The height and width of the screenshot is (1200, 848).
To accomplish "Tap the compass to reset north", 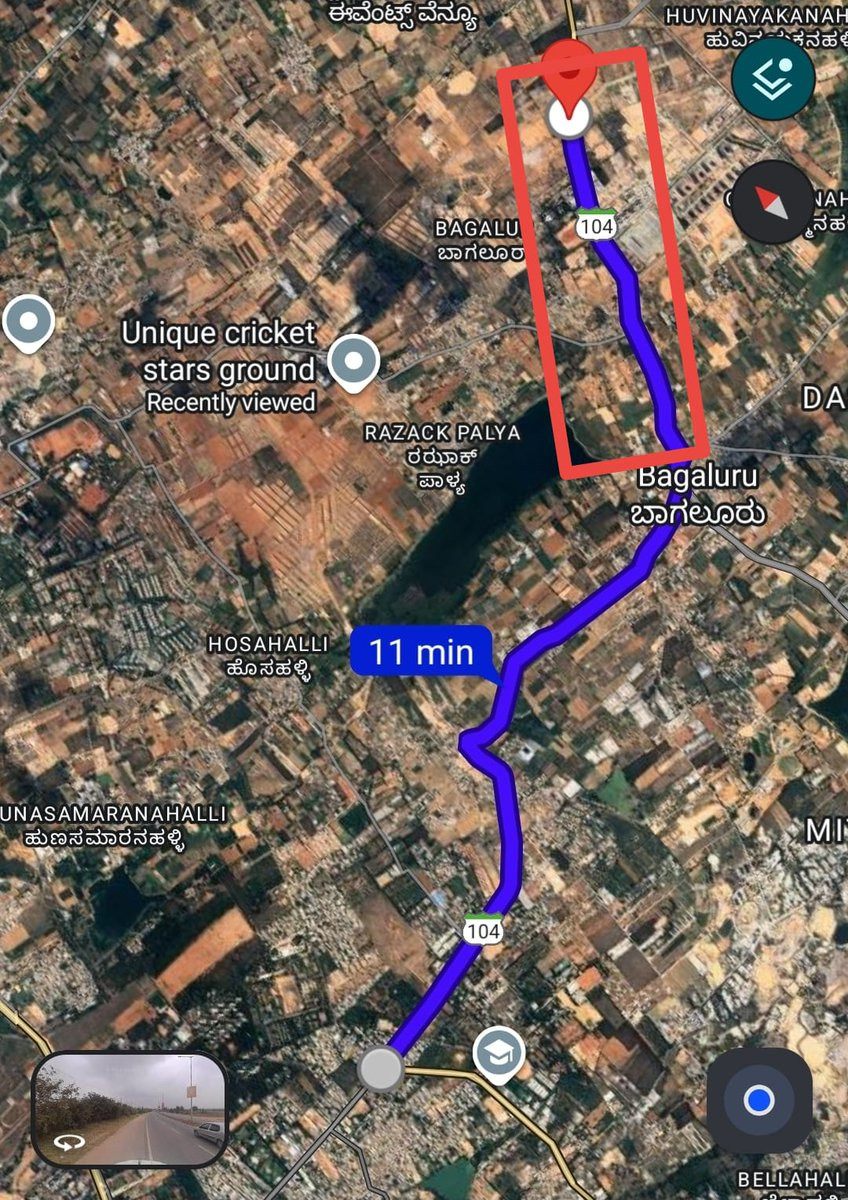I will (773, 201).
